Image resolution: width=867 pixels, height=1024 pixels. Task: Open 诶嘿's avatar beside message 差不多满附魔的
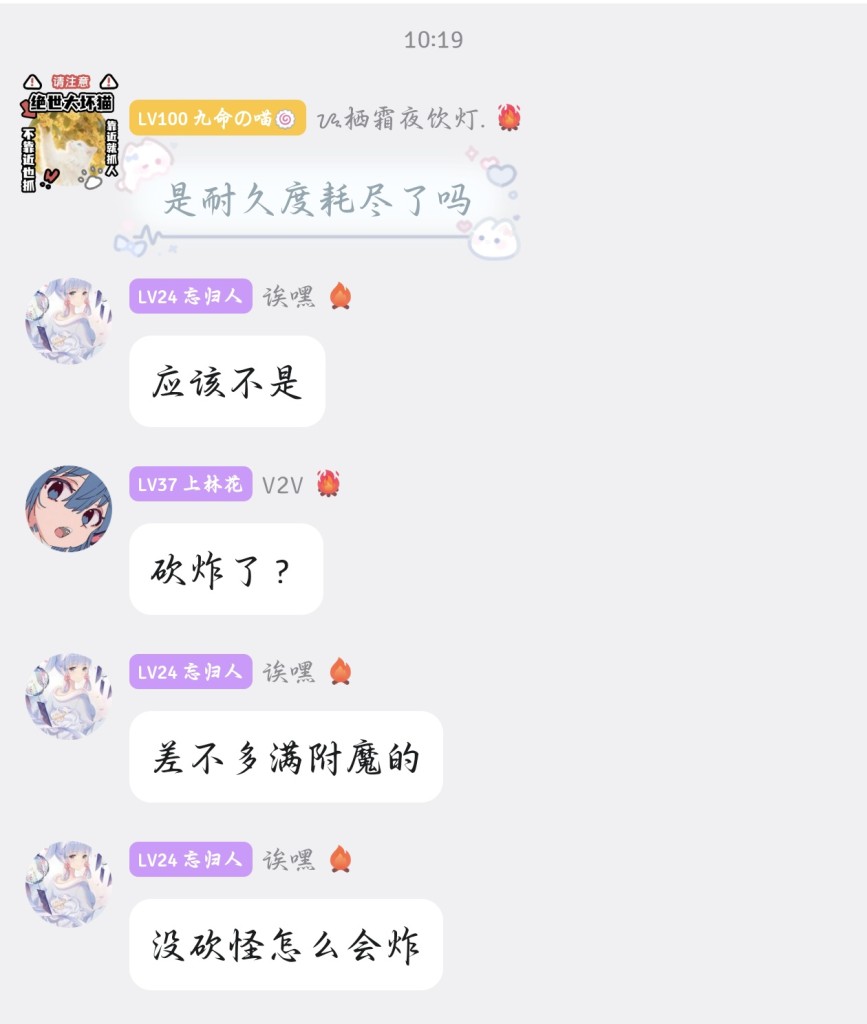coord(68,696)
